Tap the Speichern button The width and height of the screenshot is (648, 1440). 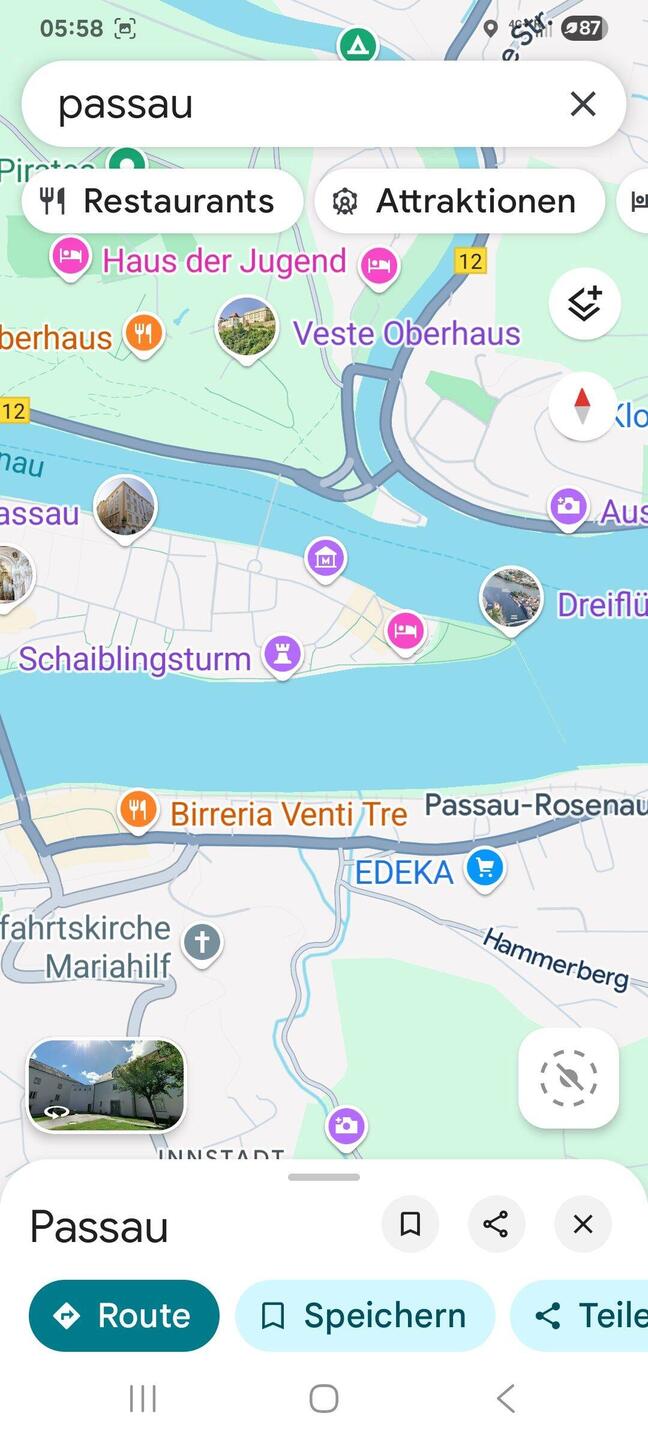click(365, 1315)
